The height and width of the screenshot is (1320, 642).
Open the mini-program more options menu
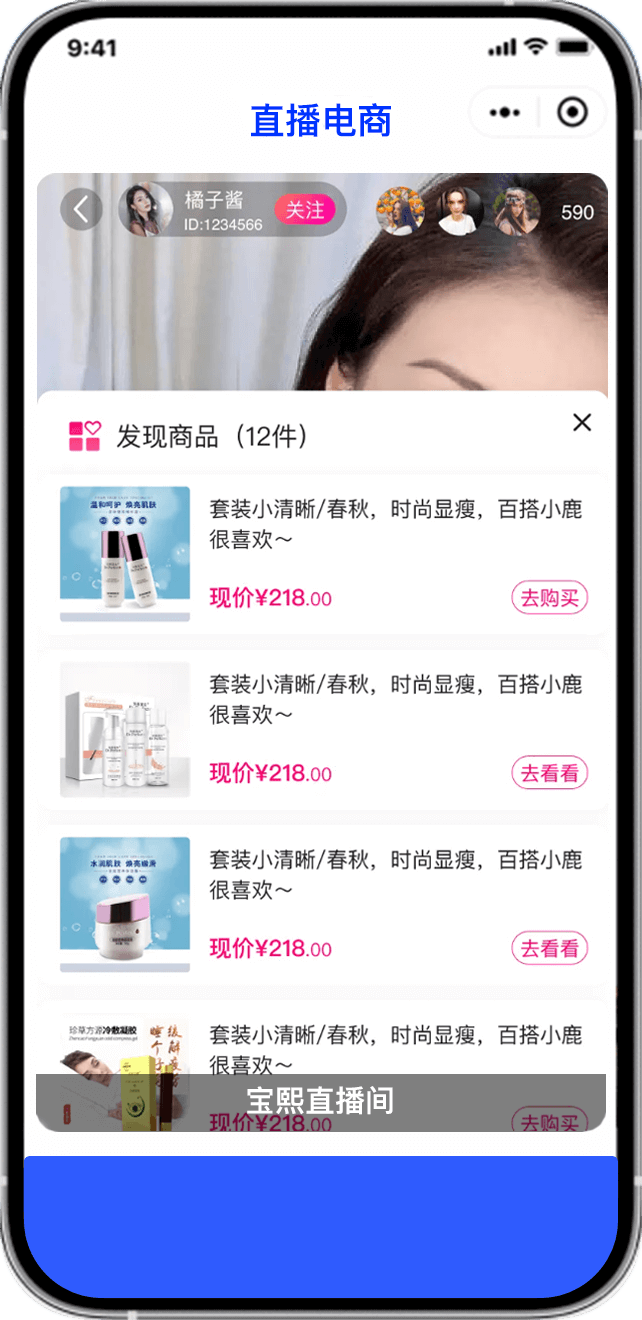pos(505,112)
